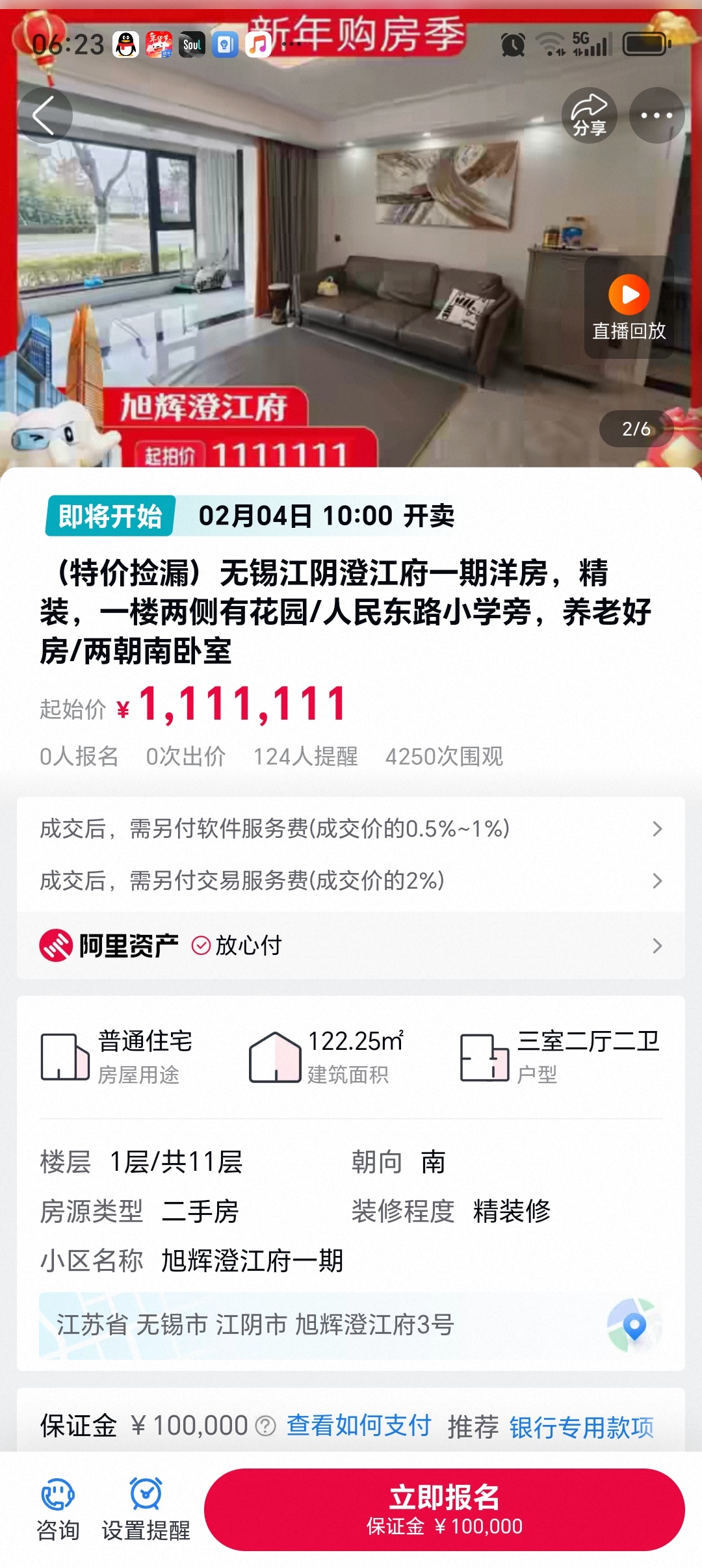Open map for 旭辉澄江府3号 address
Screen dimensions: 702x1568
point(634,1325)
